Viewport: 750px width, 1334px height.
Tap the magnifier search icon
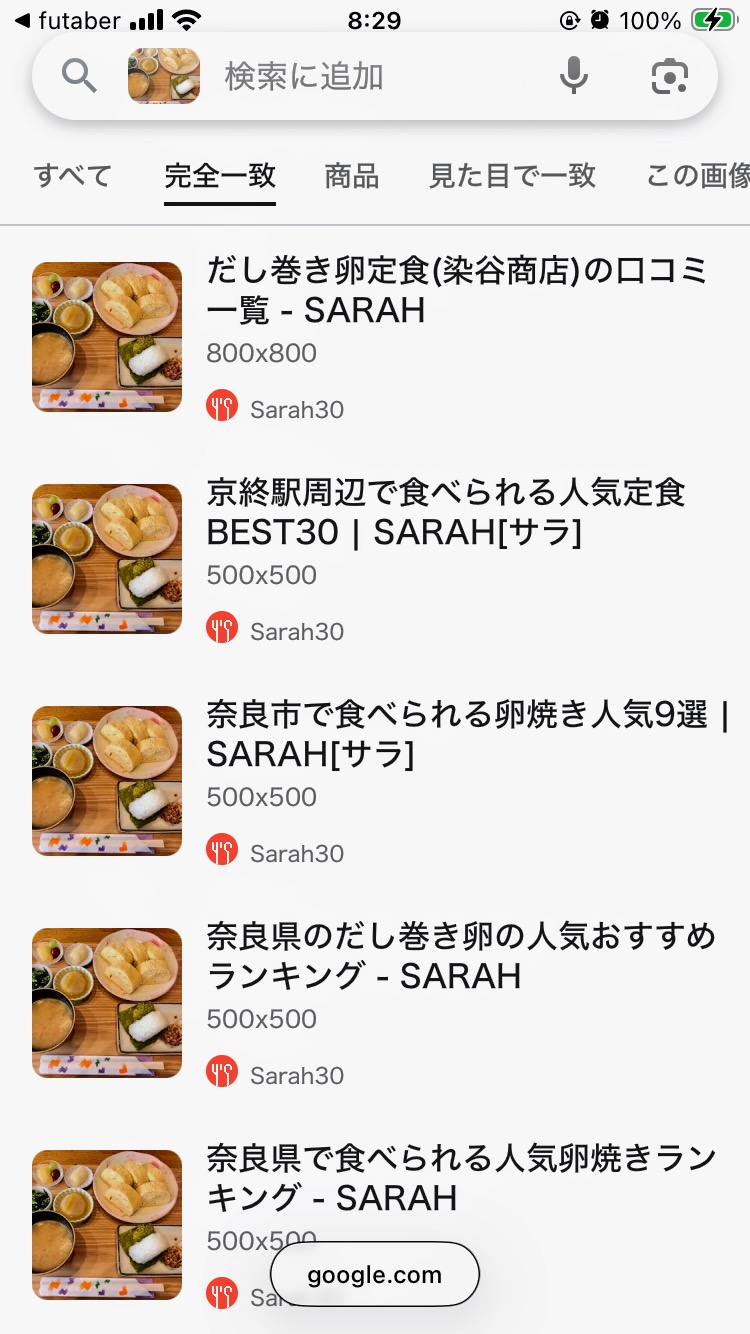pyautogui.click(x=79, y=76)
